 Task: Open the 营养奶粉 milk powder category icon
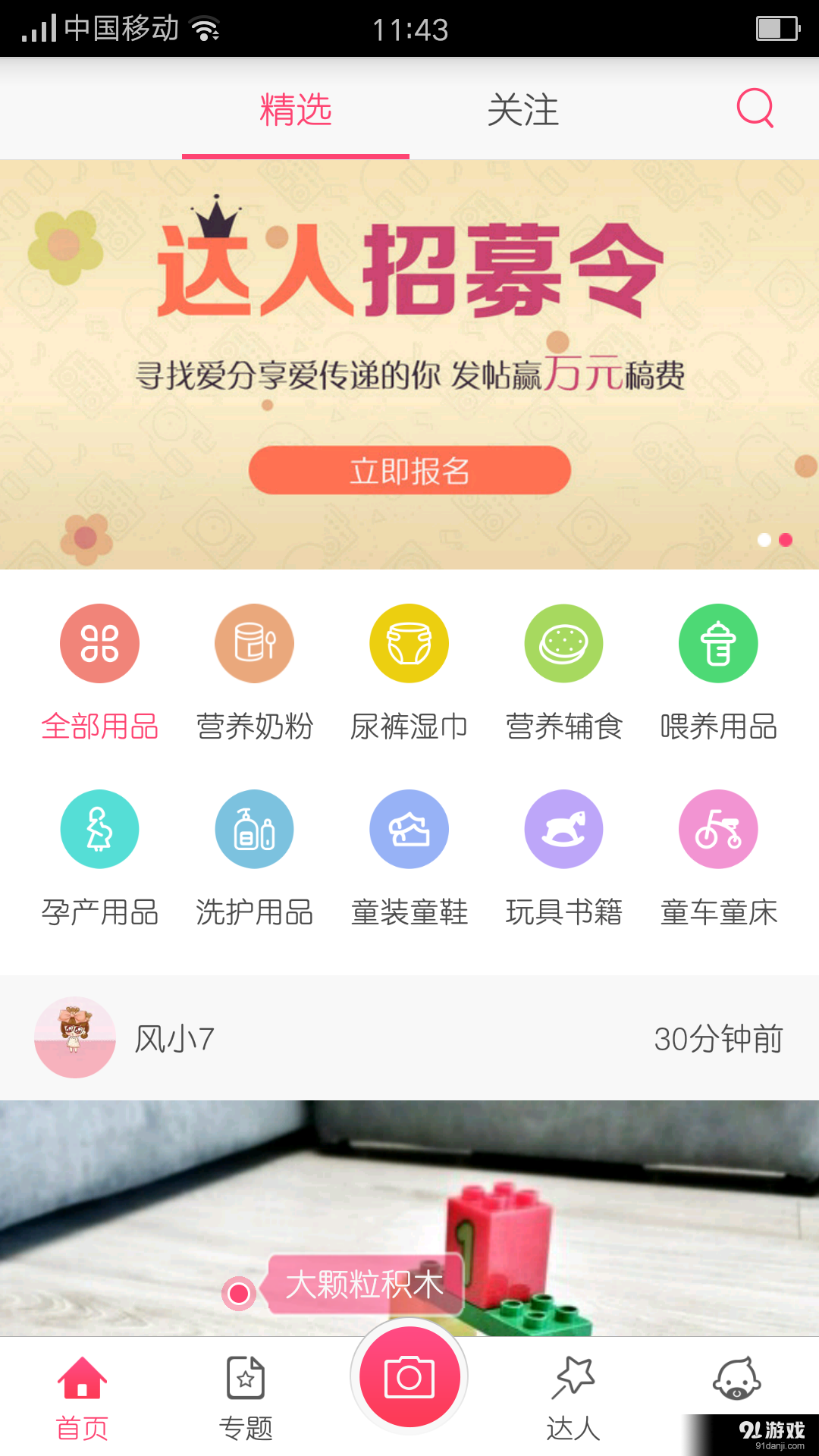tap(254, 642)
